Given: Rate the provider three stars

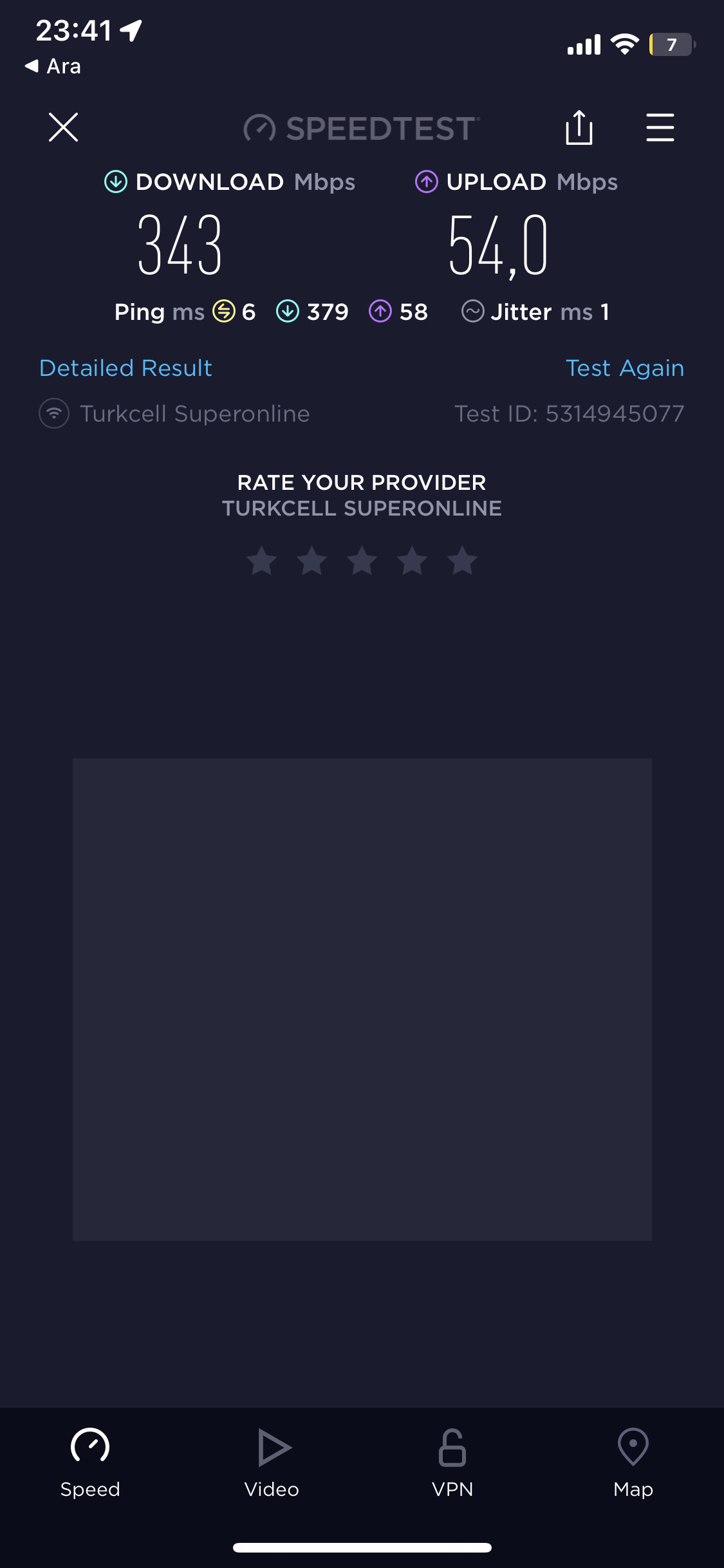Looking at the screenshot, I should 362,561.
